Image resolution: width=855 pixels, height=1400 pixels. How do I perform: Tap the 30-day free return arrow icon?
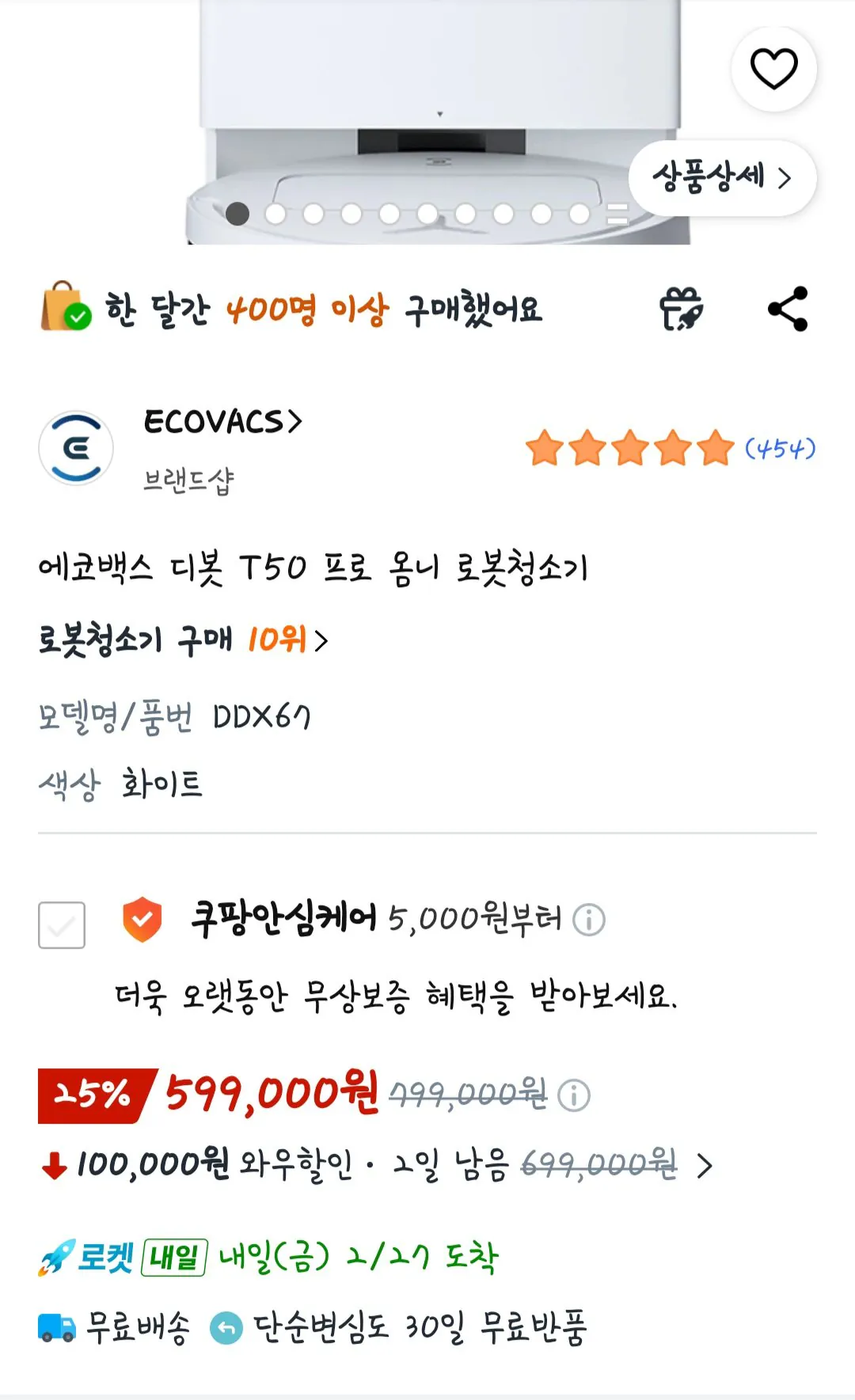click(222, 1326)
